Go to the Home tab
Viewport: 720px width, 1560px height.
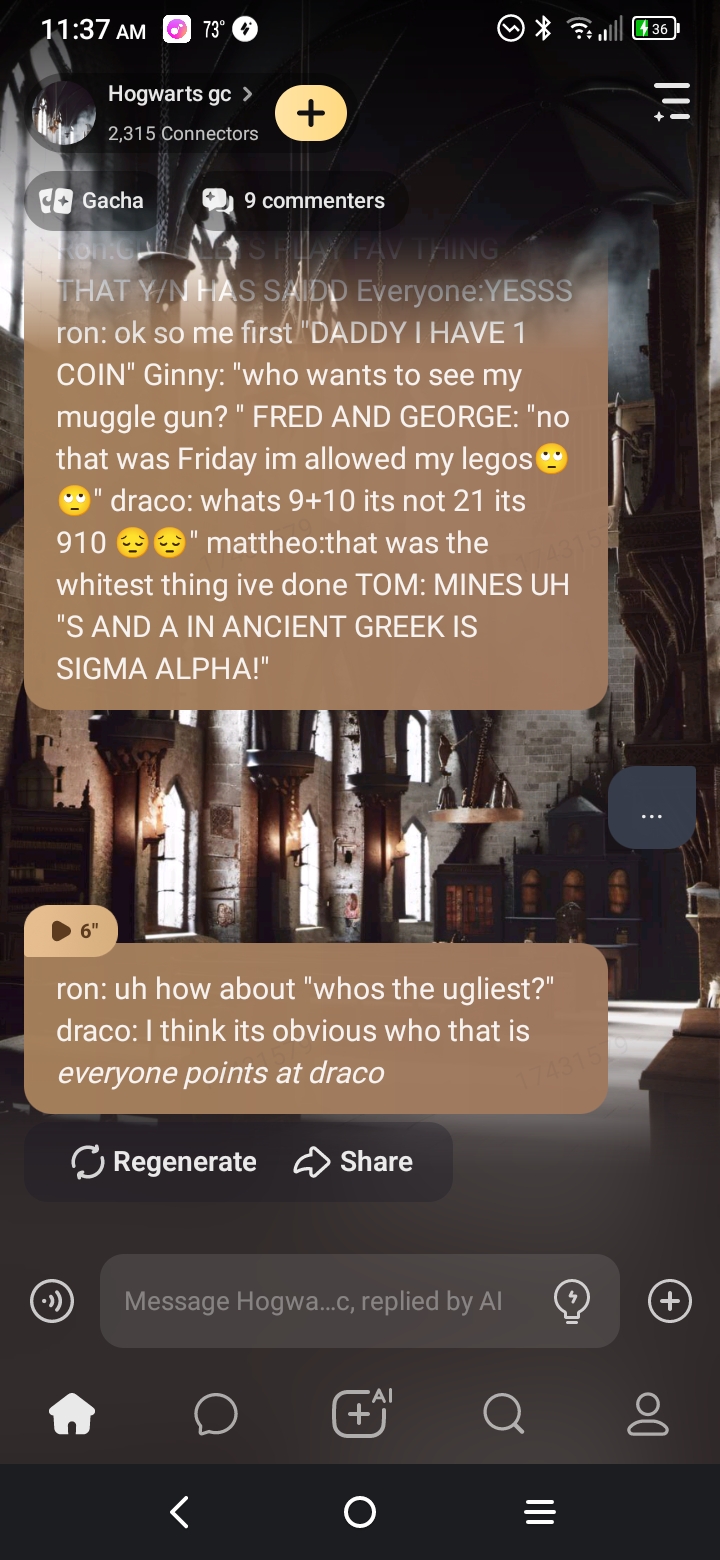point(72,1414)
